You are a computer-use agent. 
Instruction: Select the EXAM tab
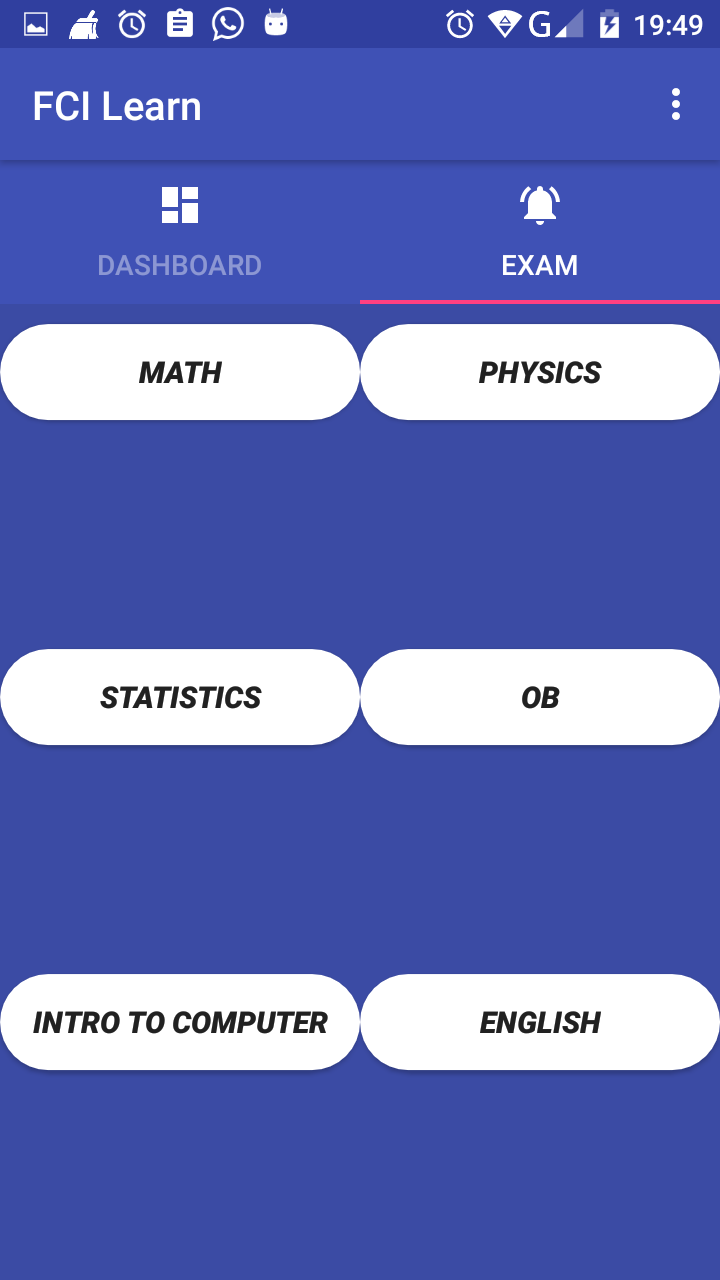[540, 265]
